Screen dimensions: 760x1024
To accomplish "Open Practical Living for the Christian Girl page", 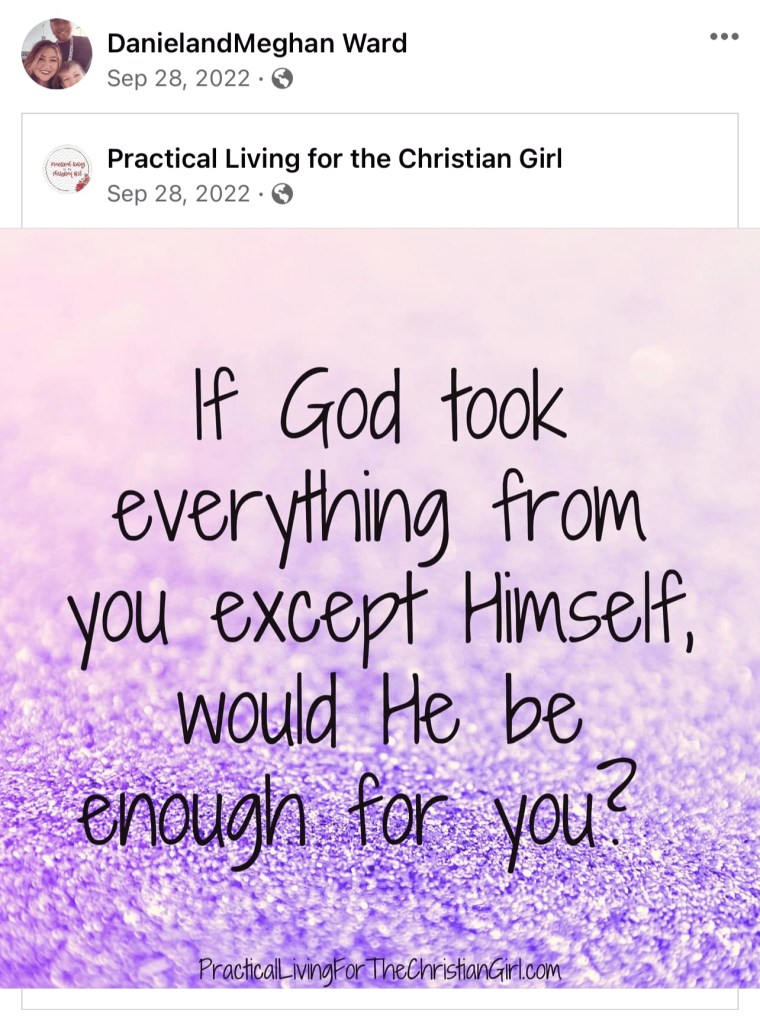I will [334, 158].
